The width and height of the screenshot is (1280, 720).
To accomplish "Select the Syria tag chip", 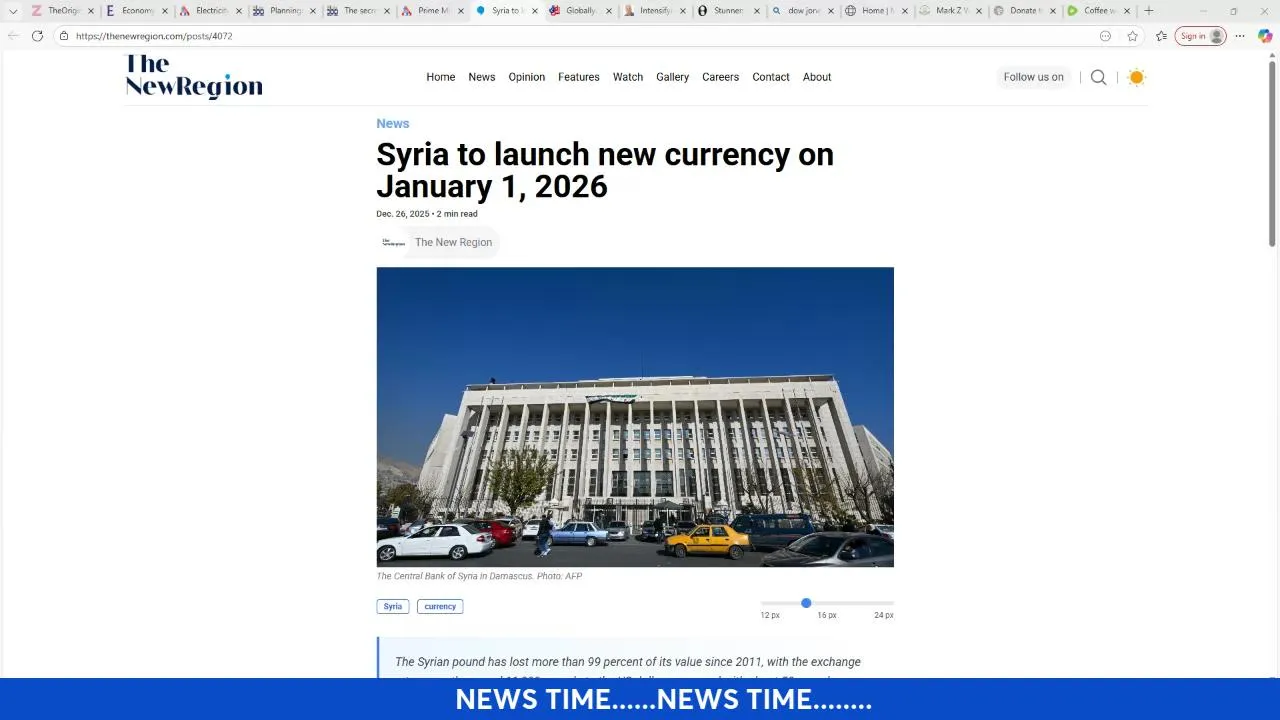I will [x=392, y=606].
